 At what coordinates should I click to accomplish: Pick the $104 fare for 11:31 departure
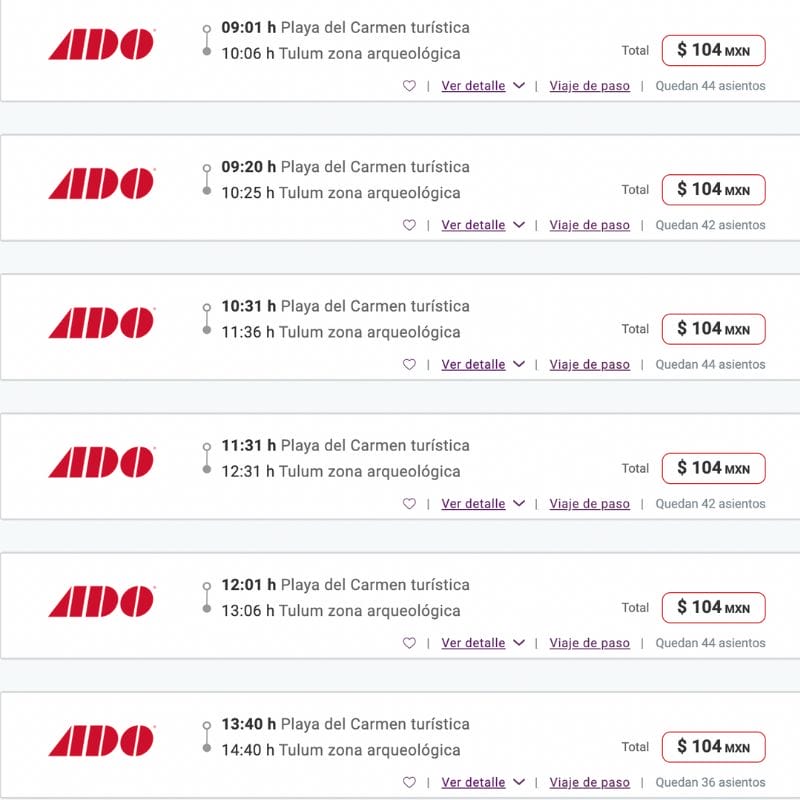[x=713, y=468]
